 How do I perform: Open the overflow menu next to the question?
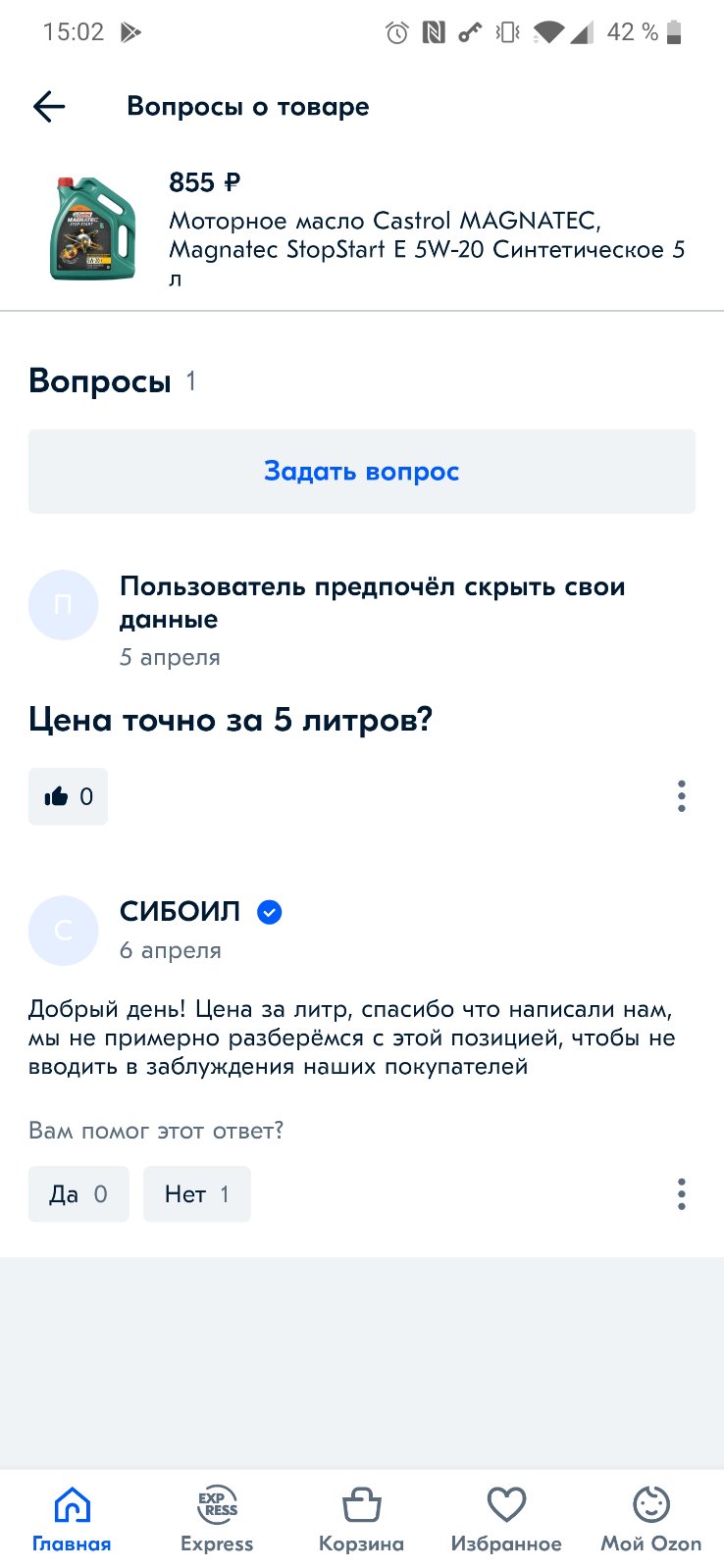pos(681,796)
